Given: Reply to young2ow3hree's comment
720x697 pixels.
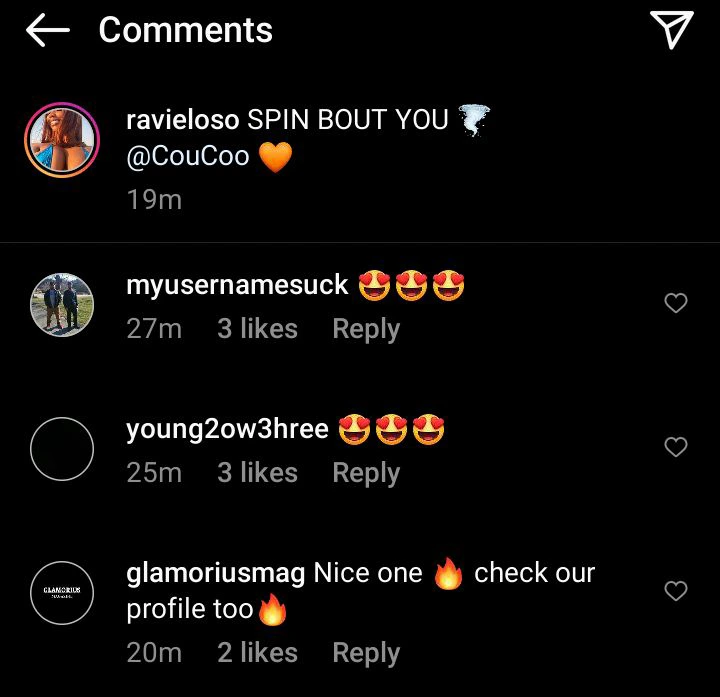Looking at the screenshot, I should (x=366, y=473).
